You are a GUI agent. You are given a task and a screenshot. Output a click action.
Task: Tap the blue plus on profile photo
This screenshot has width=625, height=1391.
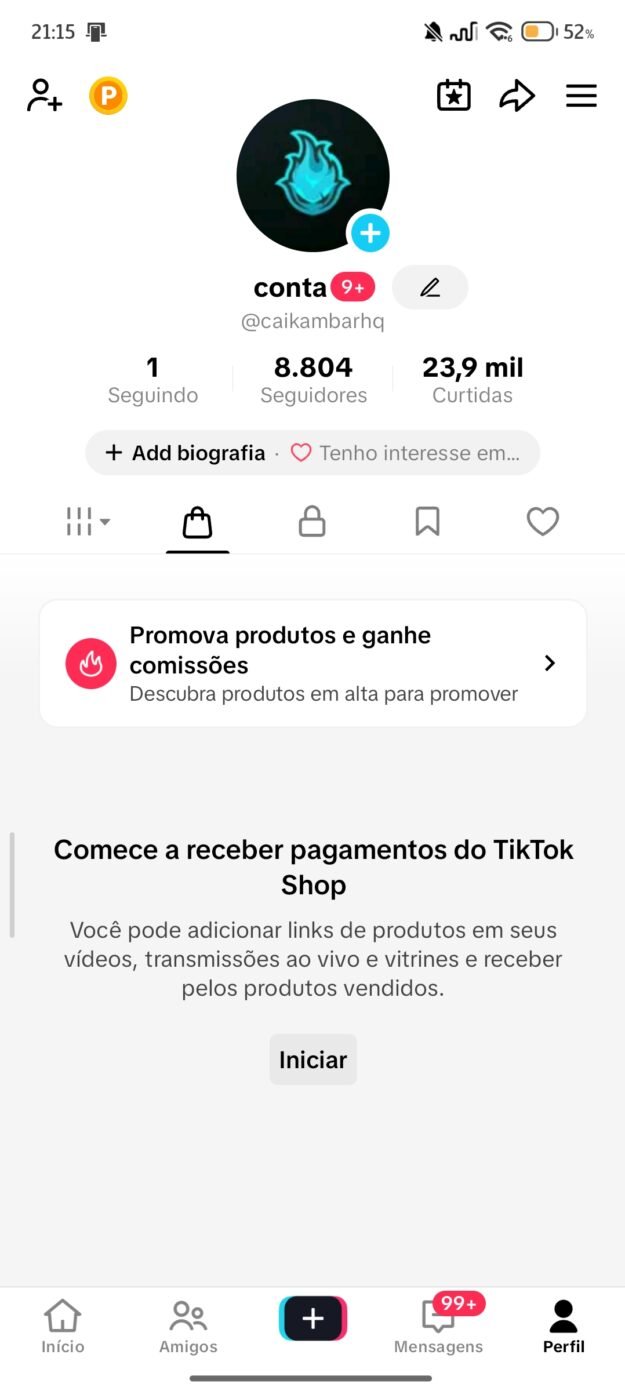point(370,234)
